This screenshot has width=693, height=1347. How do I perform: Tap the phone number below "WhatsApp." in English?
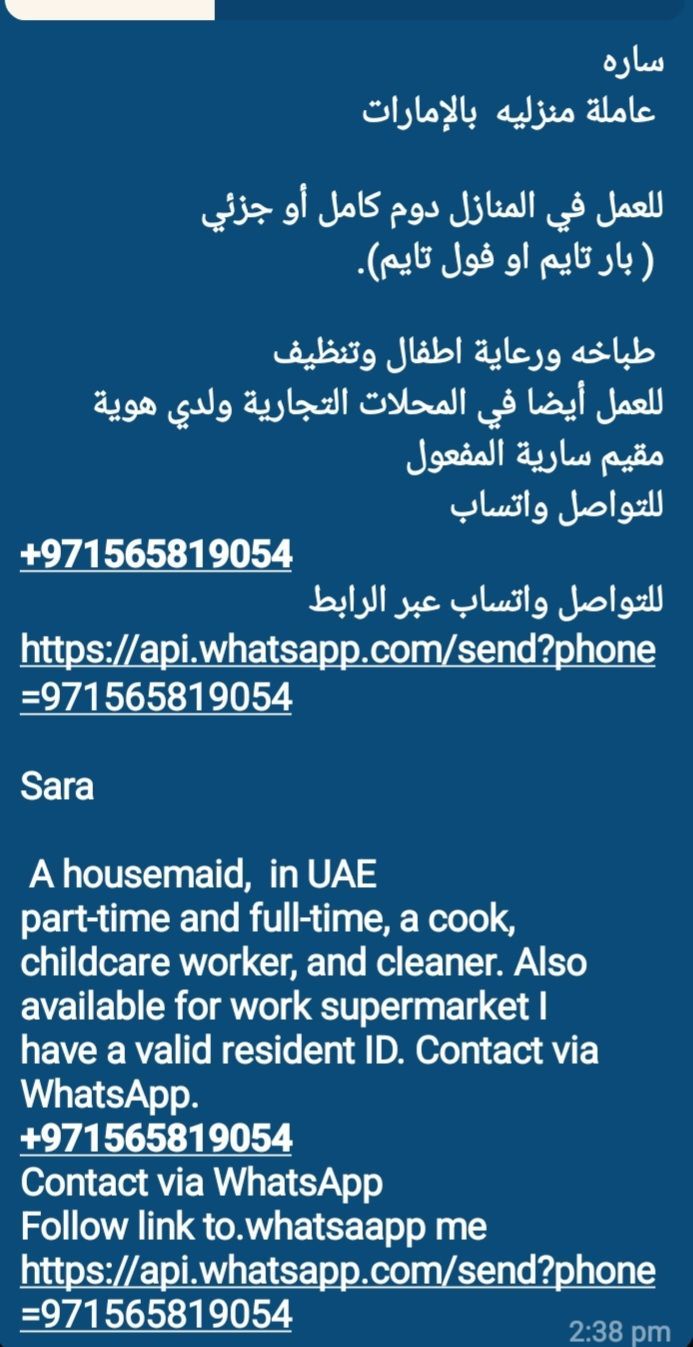pos(157,1138)
